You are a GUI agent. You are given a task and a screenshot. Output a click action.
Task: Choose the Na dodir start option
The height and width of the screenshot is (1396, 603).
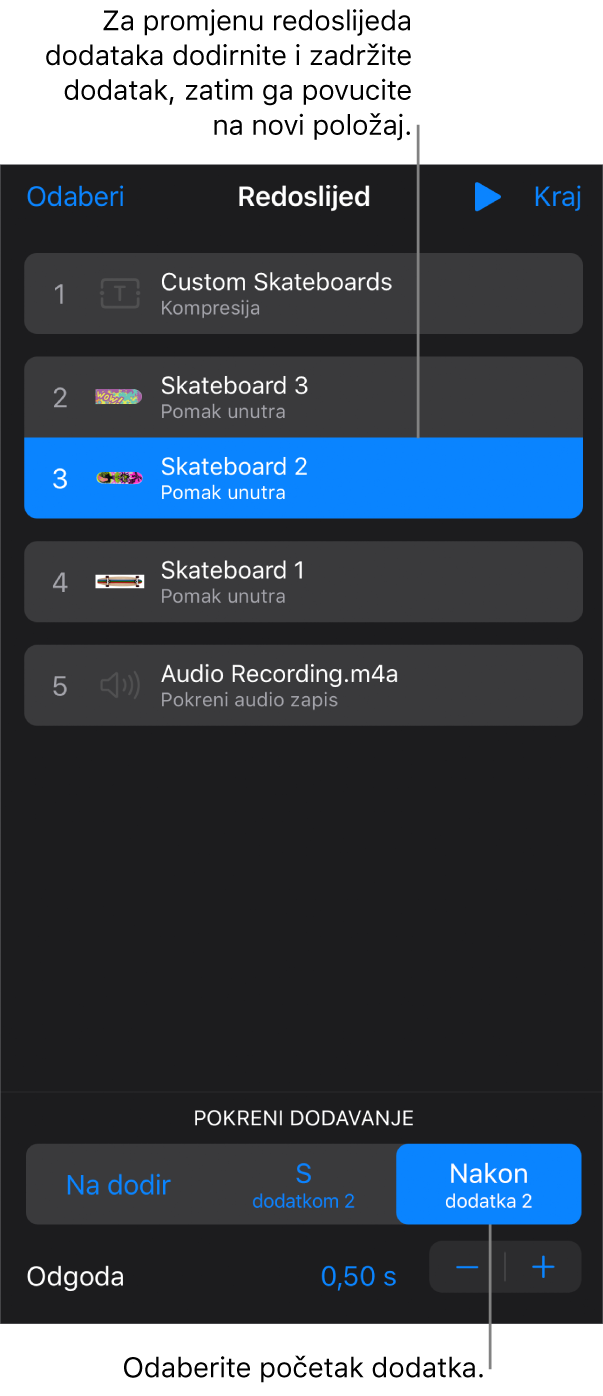click(x=118, y=1185)
